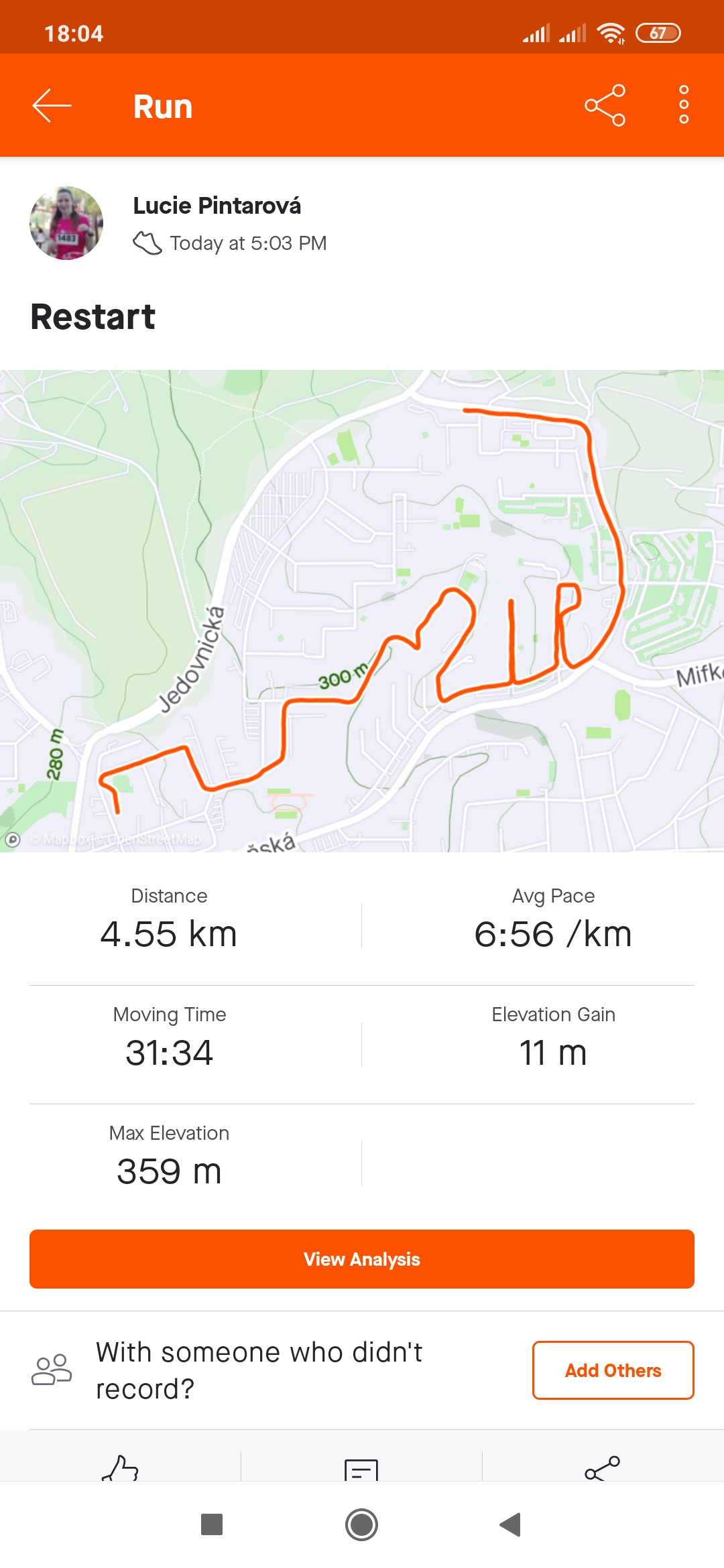Tap Add Others button
The width and height of the screenshot is (724, 1568).
click(x=613, y=1370)
